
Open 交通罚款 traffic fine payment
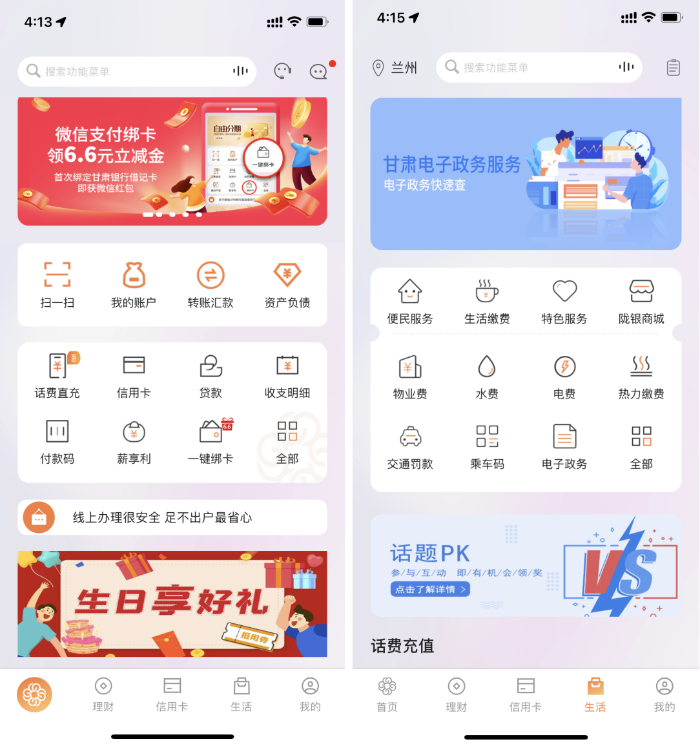point(410,446)
